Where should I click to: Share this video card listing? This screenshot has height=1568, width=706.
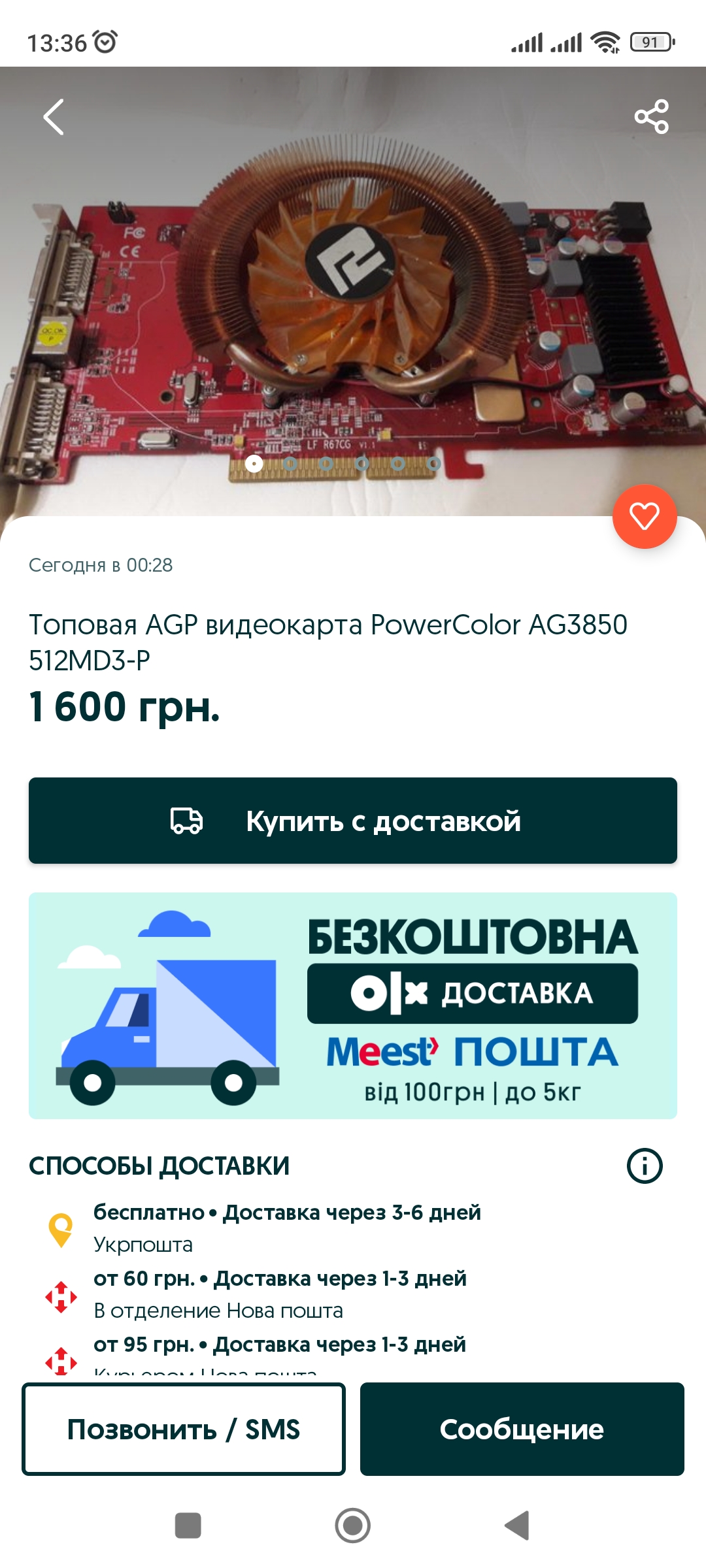pos(651,117)
